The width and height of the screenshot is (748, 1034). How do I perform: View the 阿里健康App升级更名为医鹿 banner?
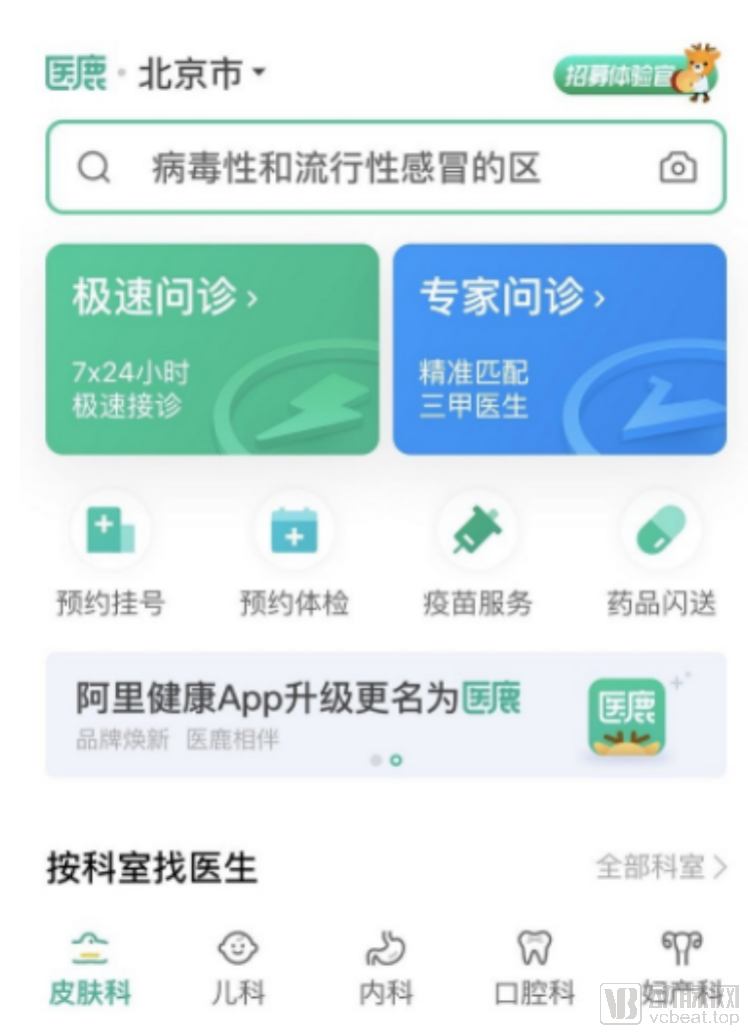pyautogui.click(x=385, y=715)
